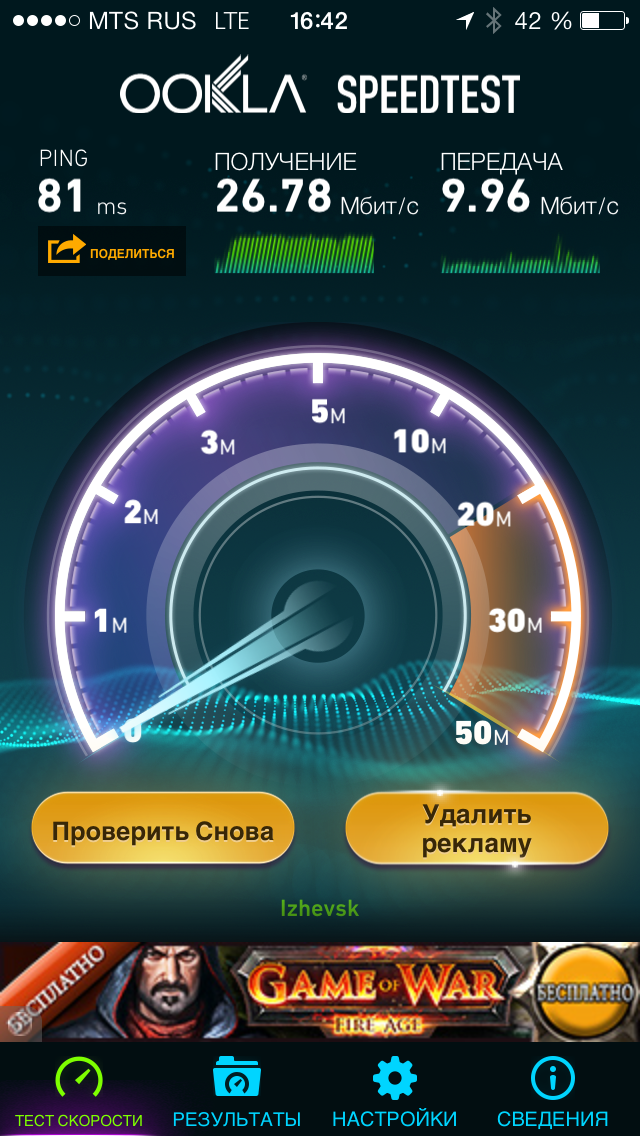Open the Game of War ad banner
The width and height of the screenshot is (640, 1136).
(x=320, y=991)
